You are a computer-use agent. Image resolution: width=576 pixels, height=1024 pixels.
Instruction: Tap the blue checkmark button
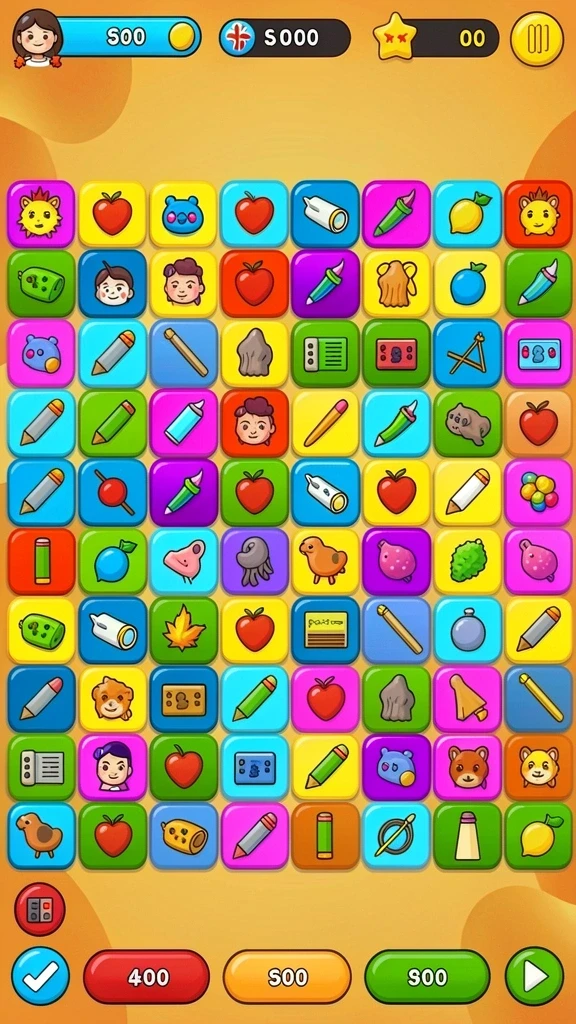click(x=40, y=976)
